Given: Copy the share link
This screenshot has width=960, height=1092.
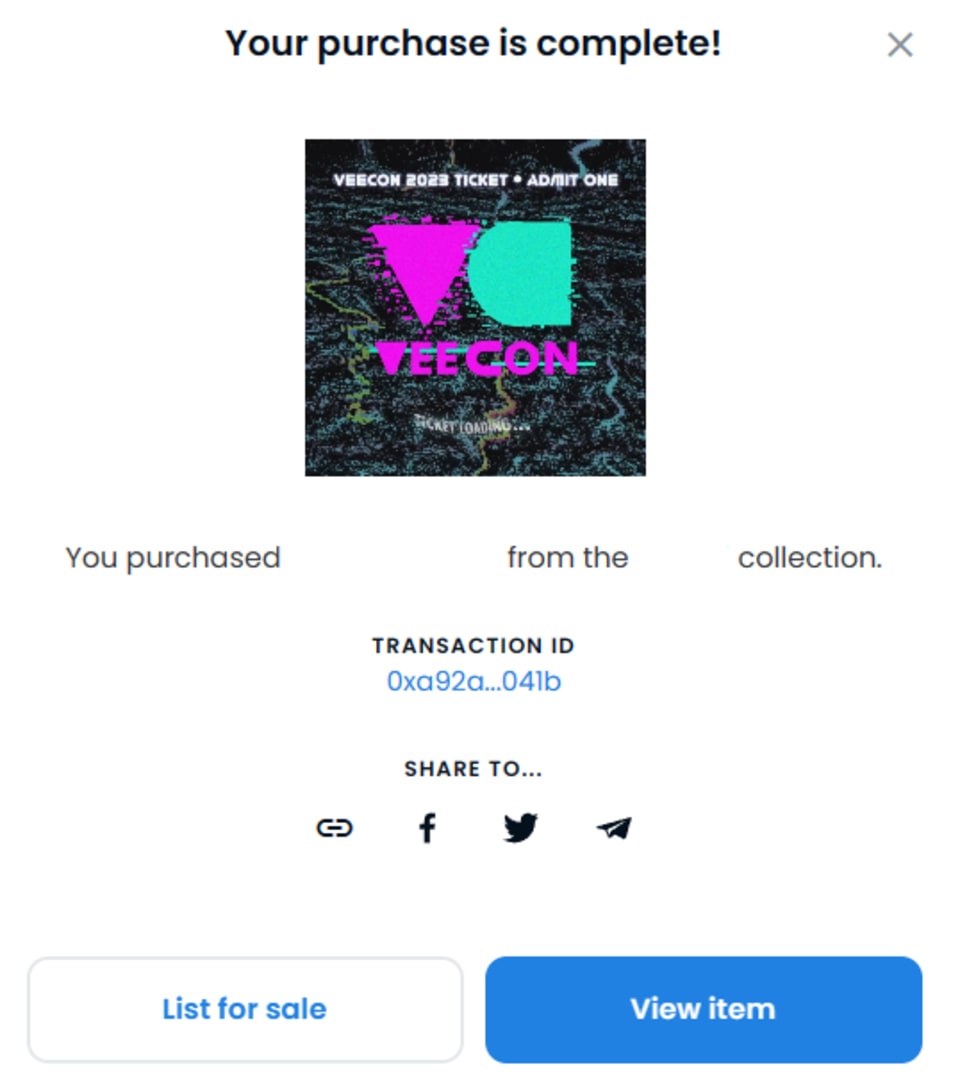Looking at the screenshot, I should (334, 827).
